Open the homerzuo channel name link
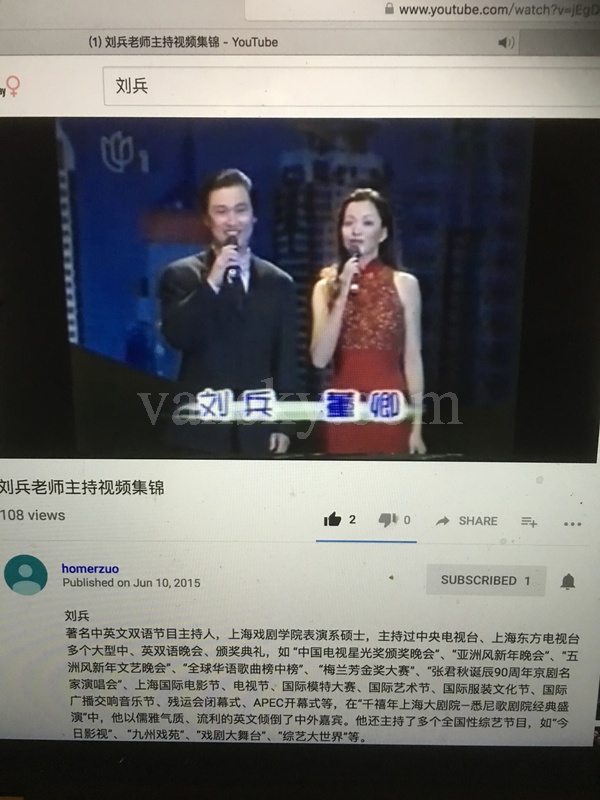 (88, 568)
